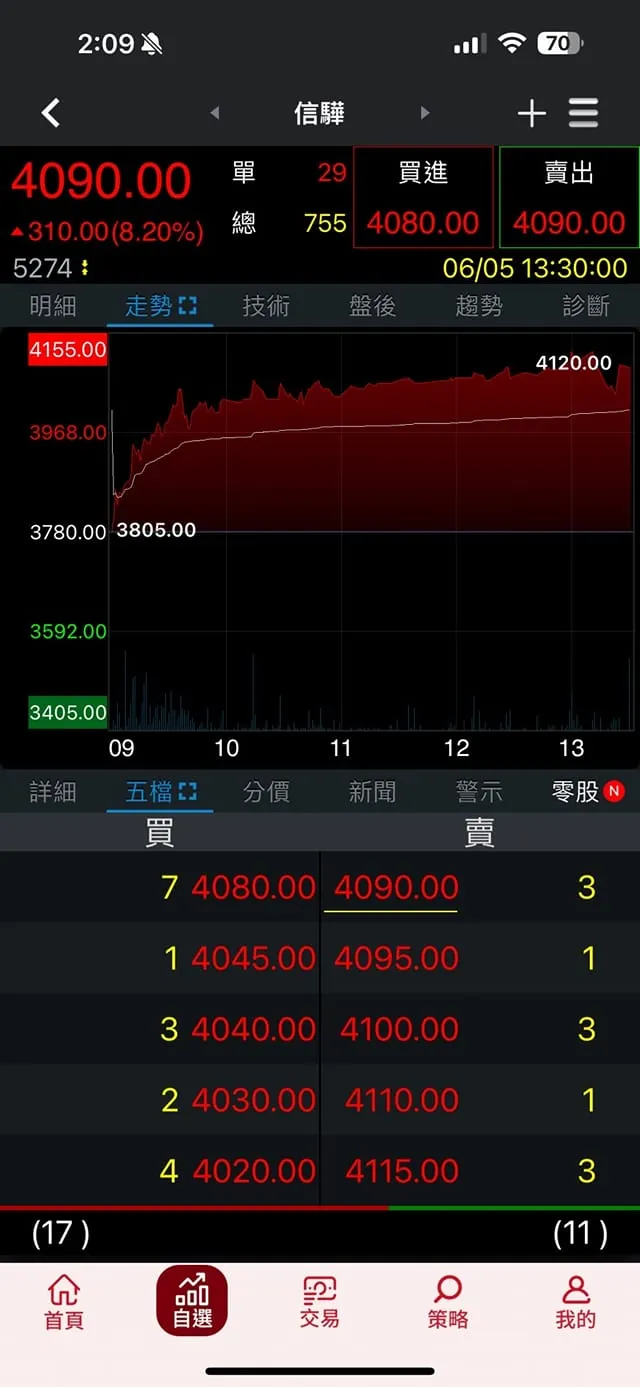Viewport: 640px width, 1387px height.
Task: Switch to the previous stock arrow
Action: [214, 113]
